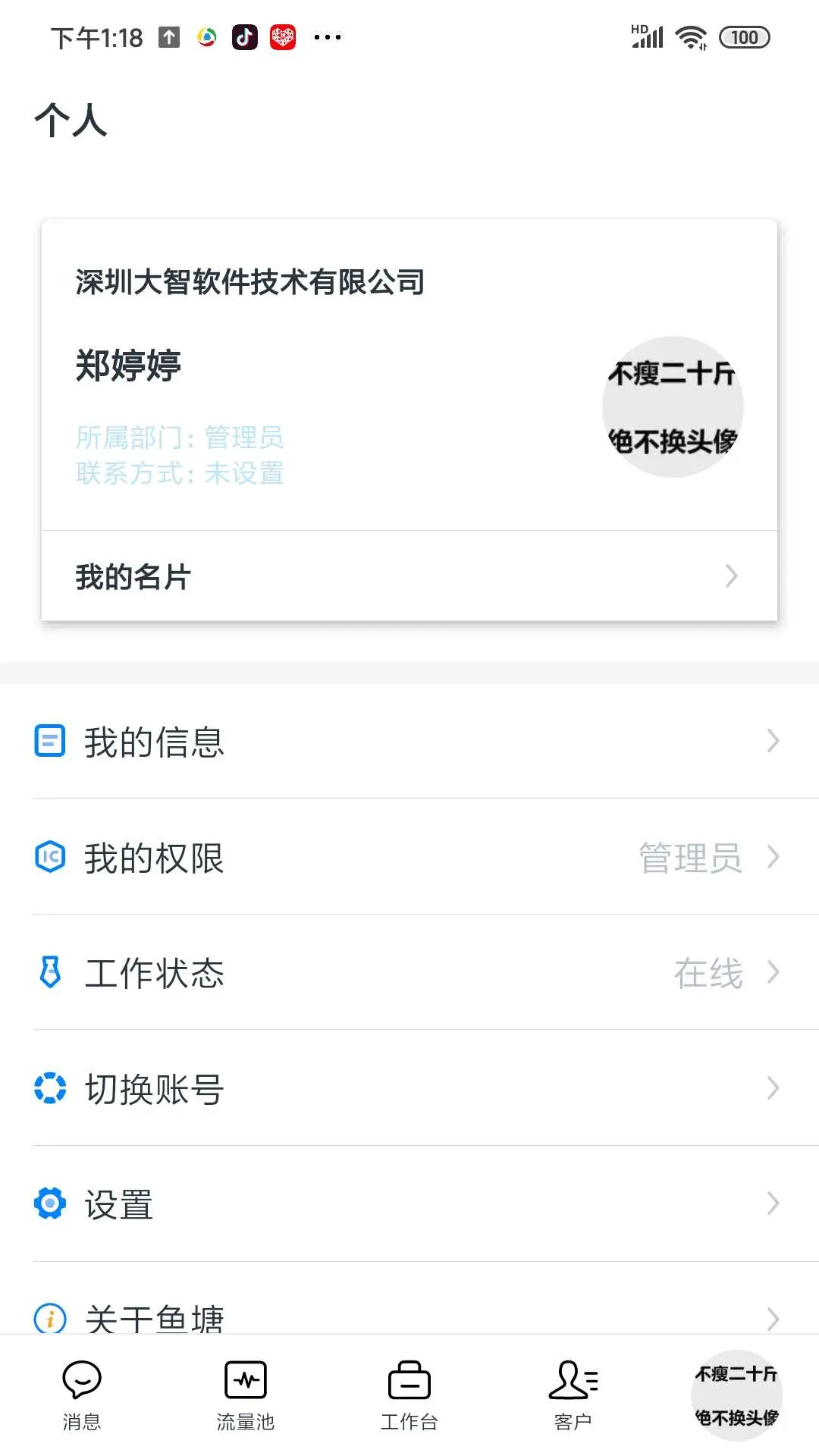Click the 切换账号 lifebuoy icon
This screenshot has width=819, height=1456.
49,1087
